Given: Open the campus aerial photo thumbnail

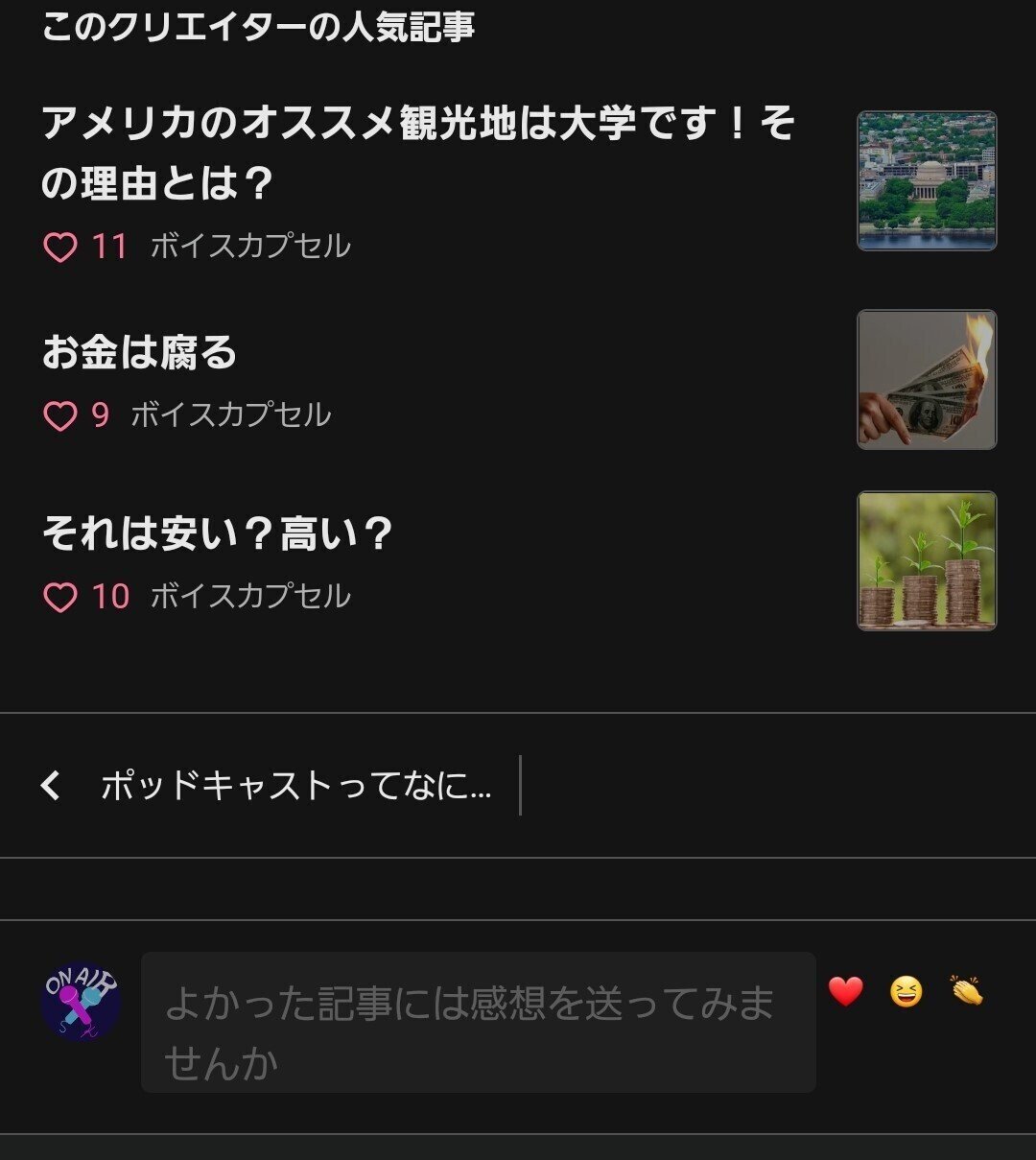Looking at the screenshot, I should tap(927, 181).
